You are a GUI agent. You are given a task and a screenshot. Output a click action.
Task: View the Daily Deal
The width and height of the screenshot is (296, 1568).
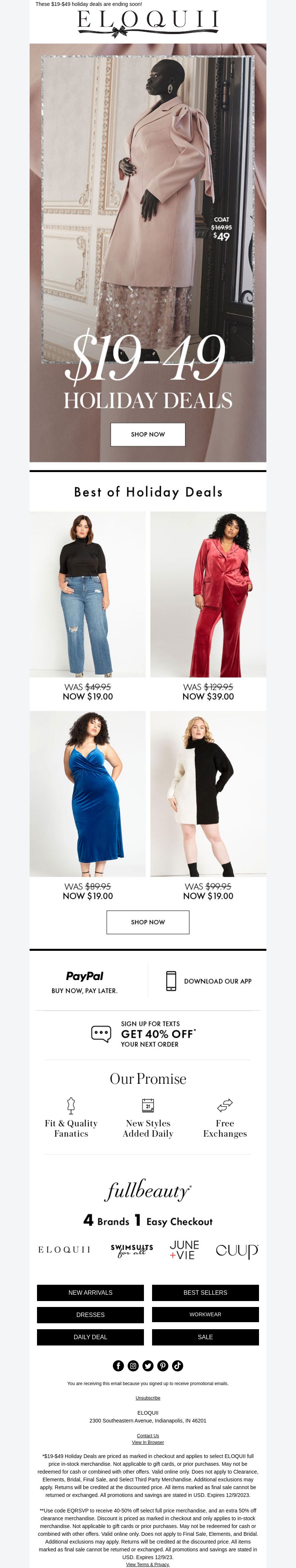tap(90, 1337)
